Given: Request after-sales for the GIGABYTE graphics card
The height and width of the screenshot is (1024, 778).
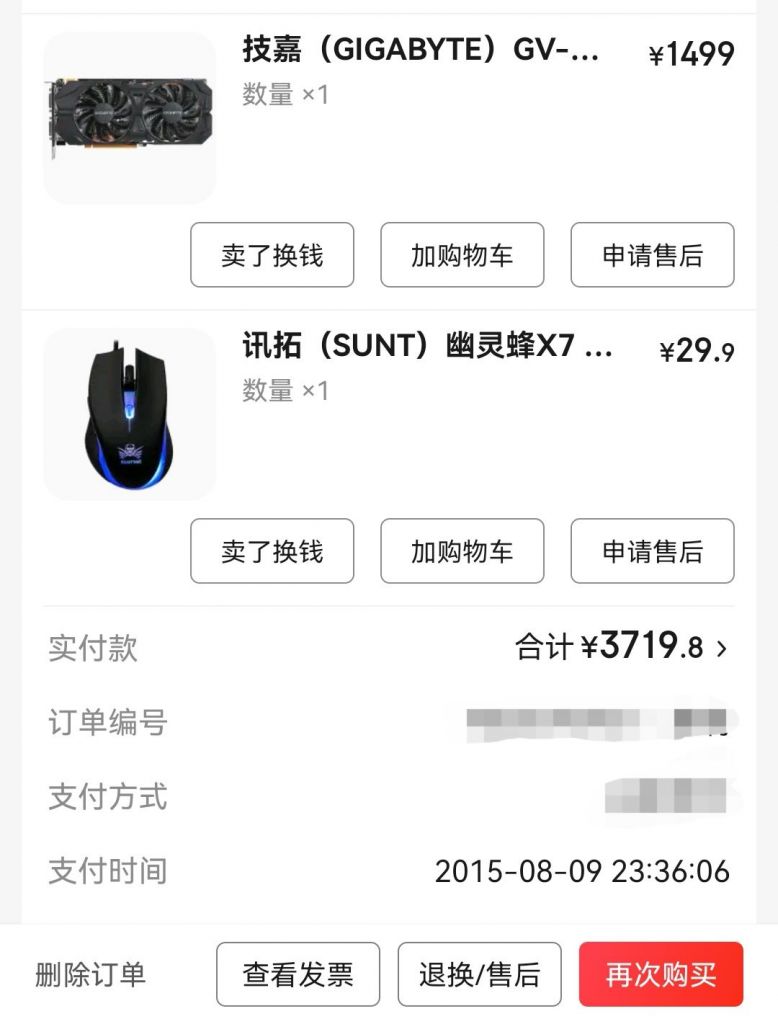Looking at the screenshot, I should pos(652,255).
